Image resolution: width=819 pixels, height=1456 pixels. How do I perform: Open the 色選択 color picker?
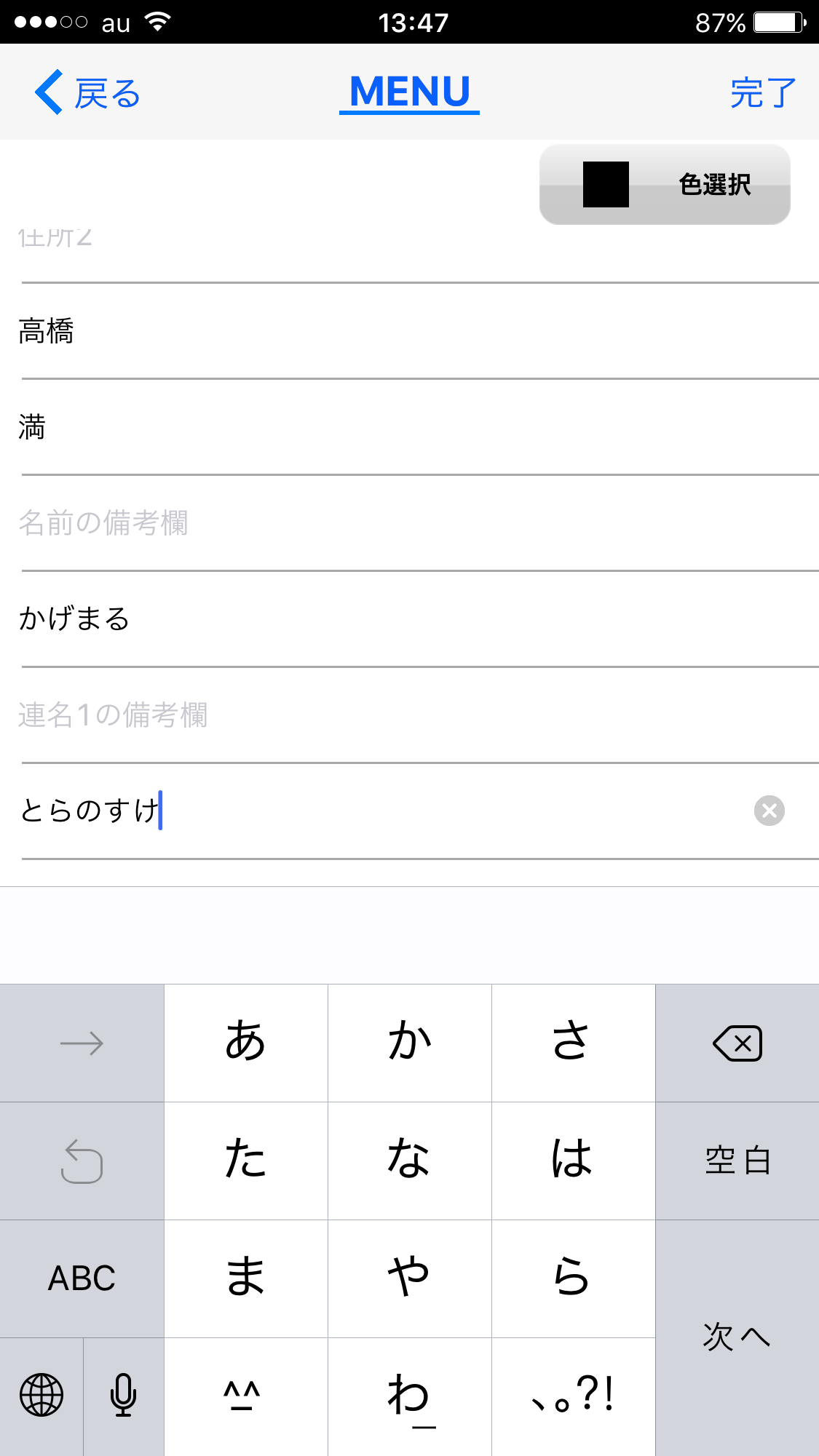click(x=665, y=185)
